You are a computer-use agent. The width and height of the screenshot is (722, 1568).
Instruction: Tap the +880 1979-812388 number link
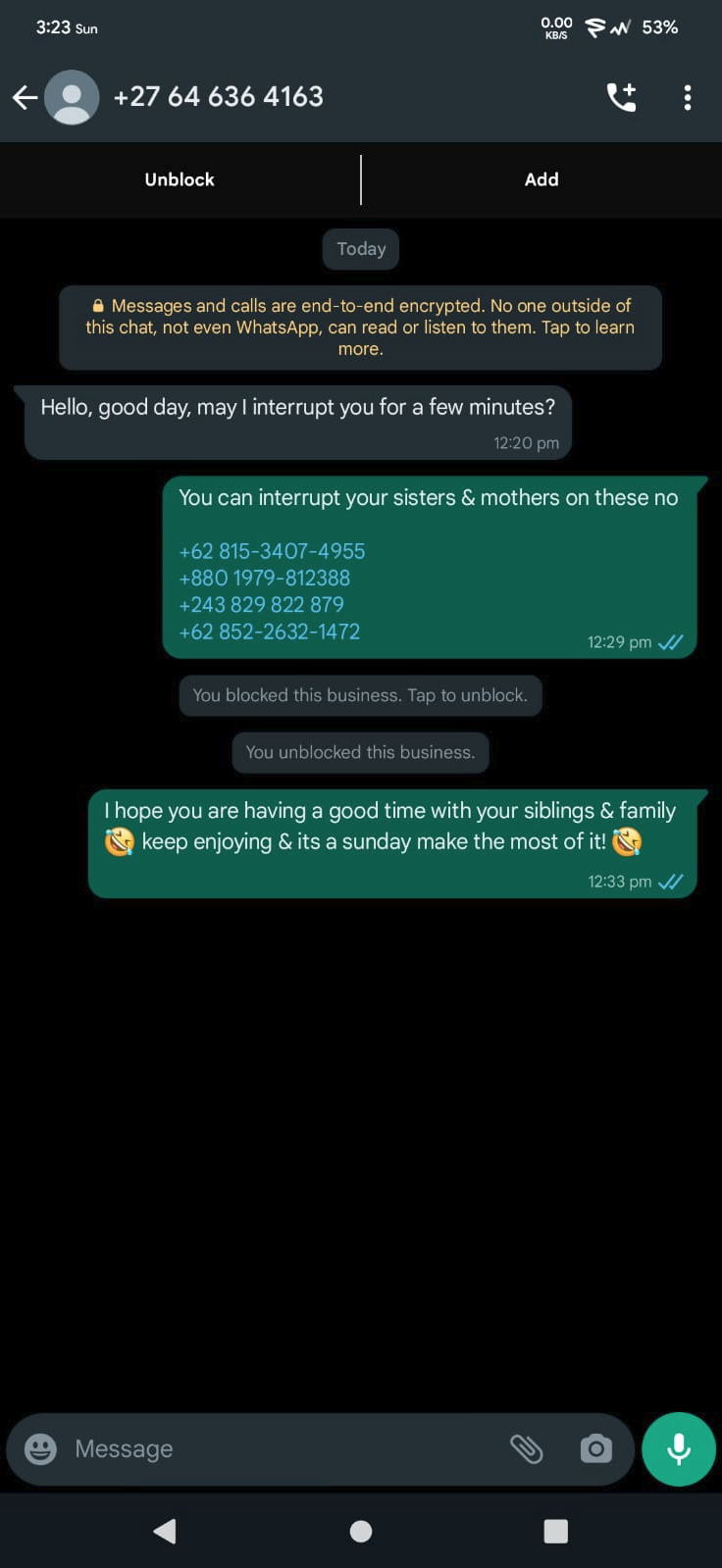pos(265,578)
